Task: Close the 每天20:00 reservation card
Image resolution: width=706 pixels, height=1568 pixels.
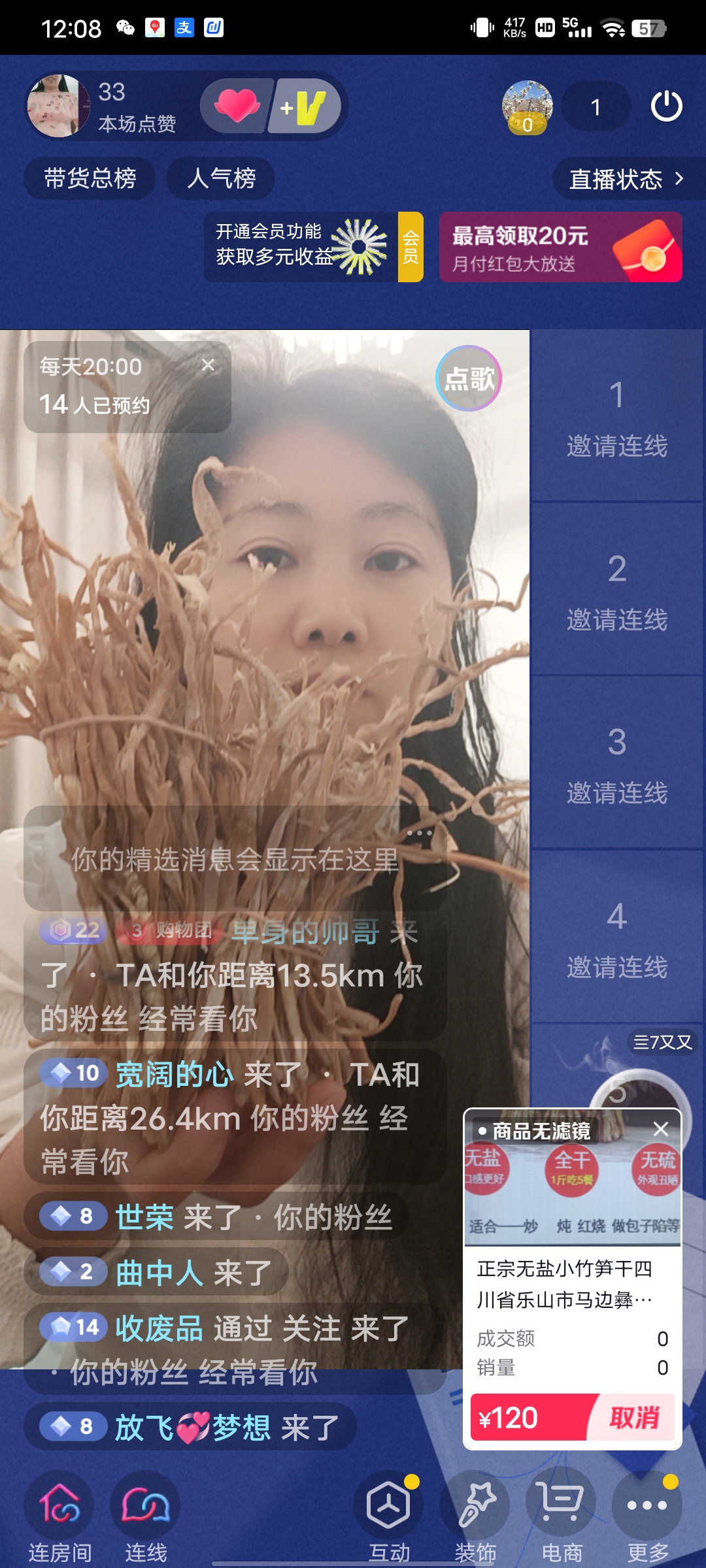Action: [209, 365]
